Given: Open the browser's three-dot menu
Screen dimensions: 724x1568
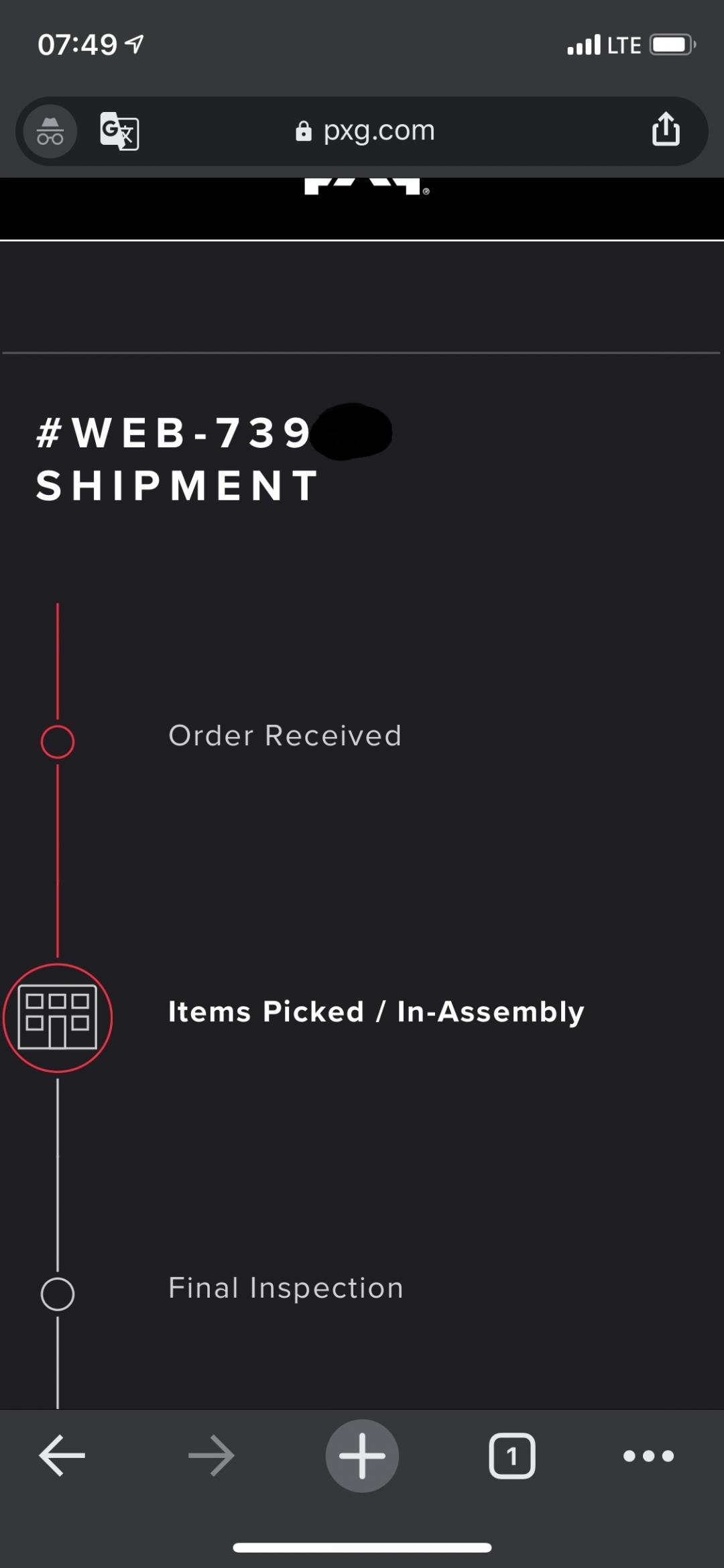Looking at the screenshot, I should [x=648, y=1456].
